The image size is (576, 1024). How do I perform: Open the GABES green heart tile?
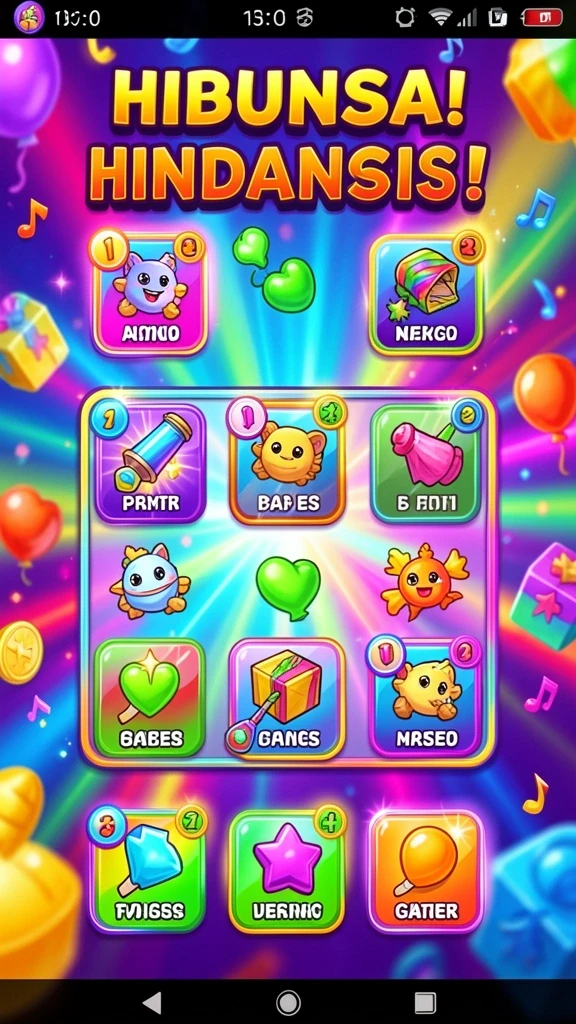pyautogui.click(x=150, y=699)
